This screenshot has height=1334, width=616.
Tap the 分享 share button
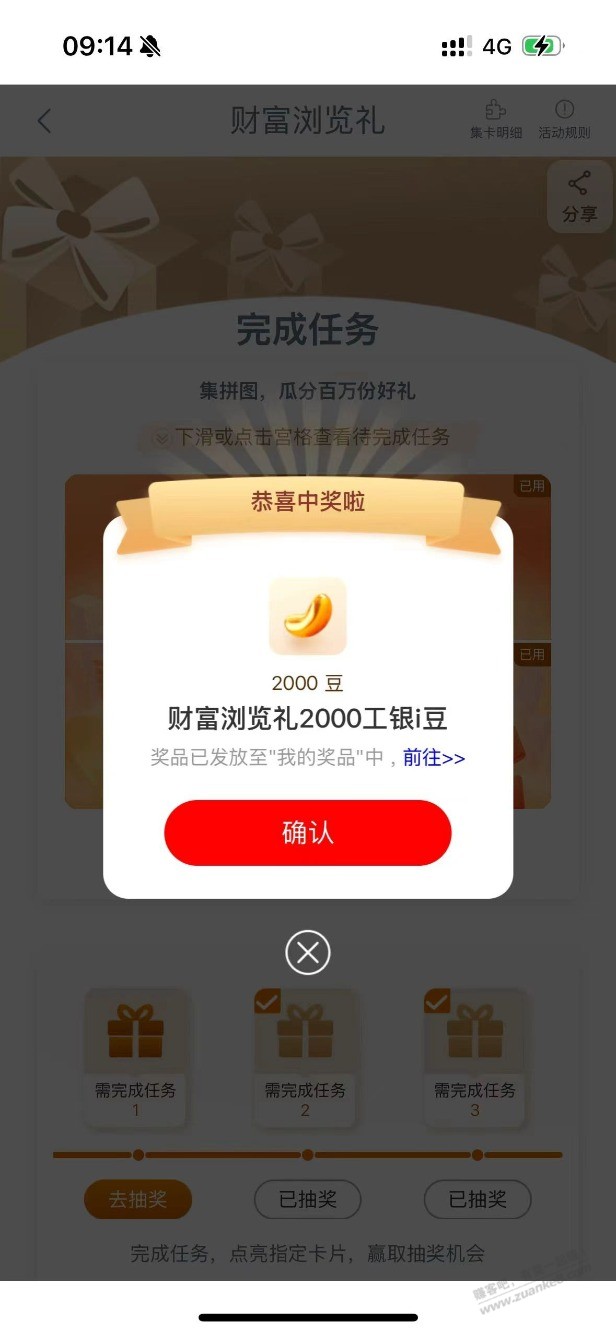579,197
